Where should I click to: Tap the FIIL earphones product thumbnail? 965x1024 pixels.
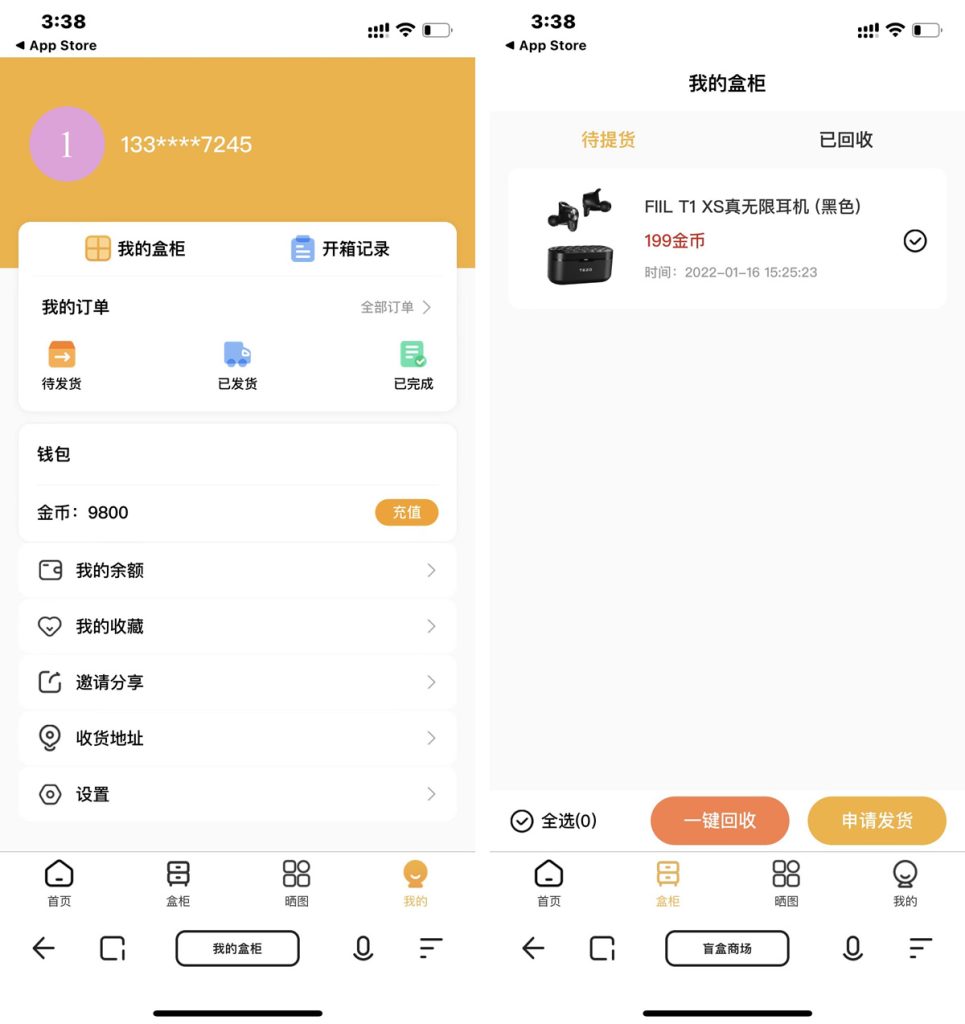pos(580,237)
